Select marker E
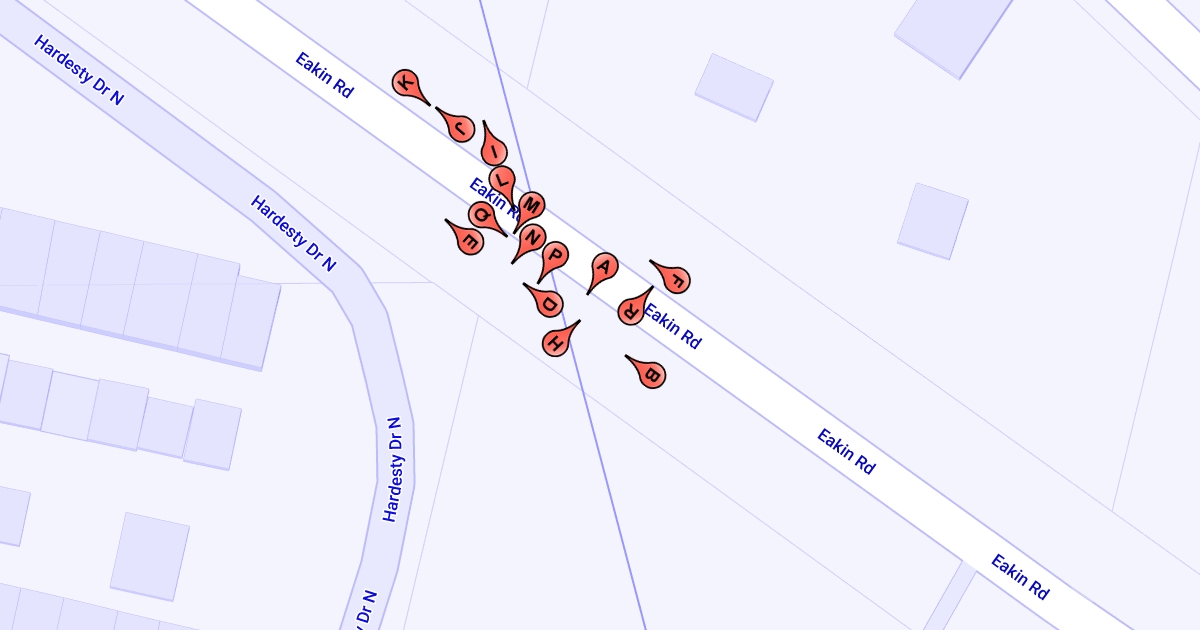1200x630 pixels. click(469, 240)
